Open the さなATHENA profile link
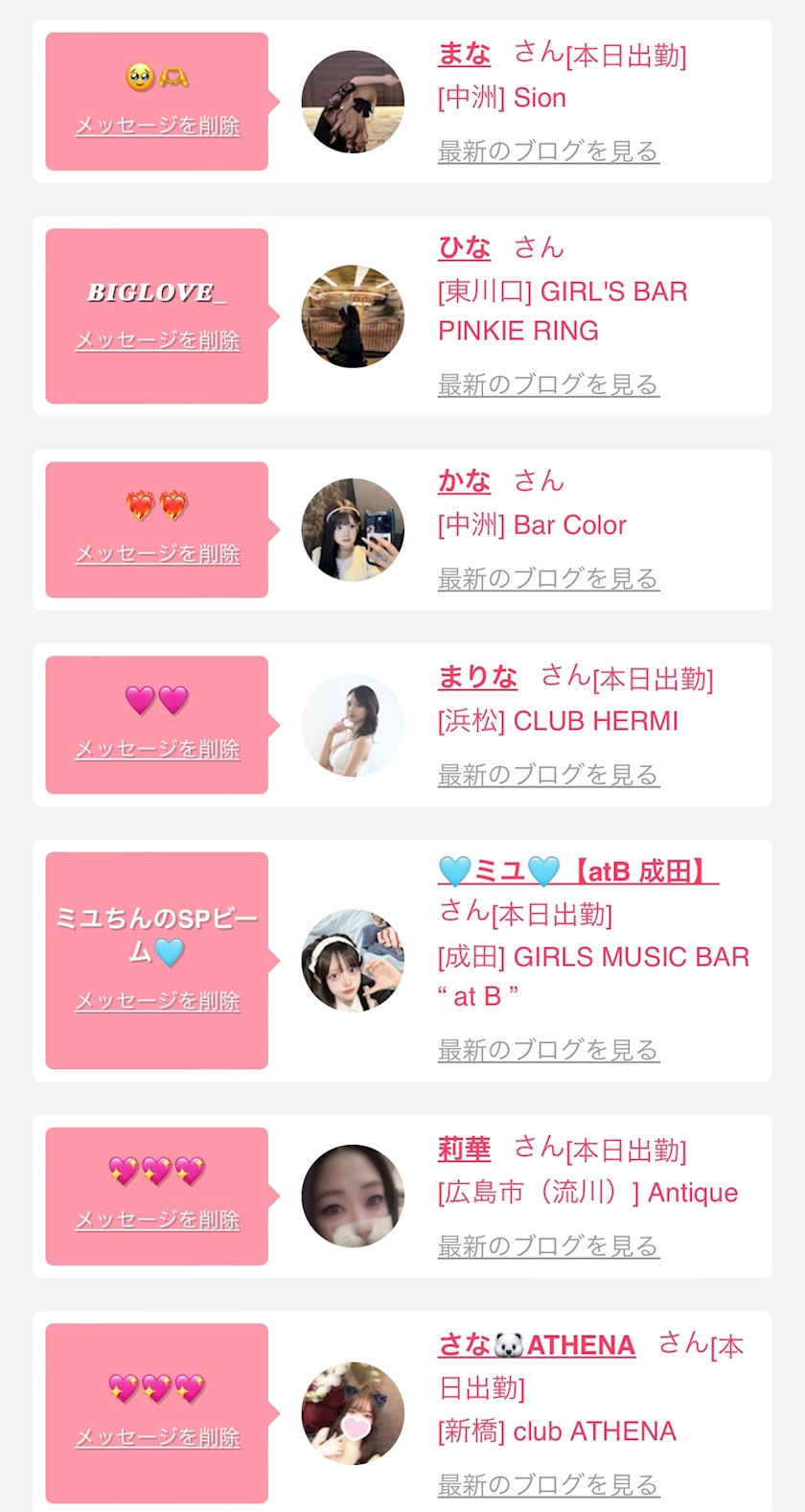 click(x=537, y=1345)
